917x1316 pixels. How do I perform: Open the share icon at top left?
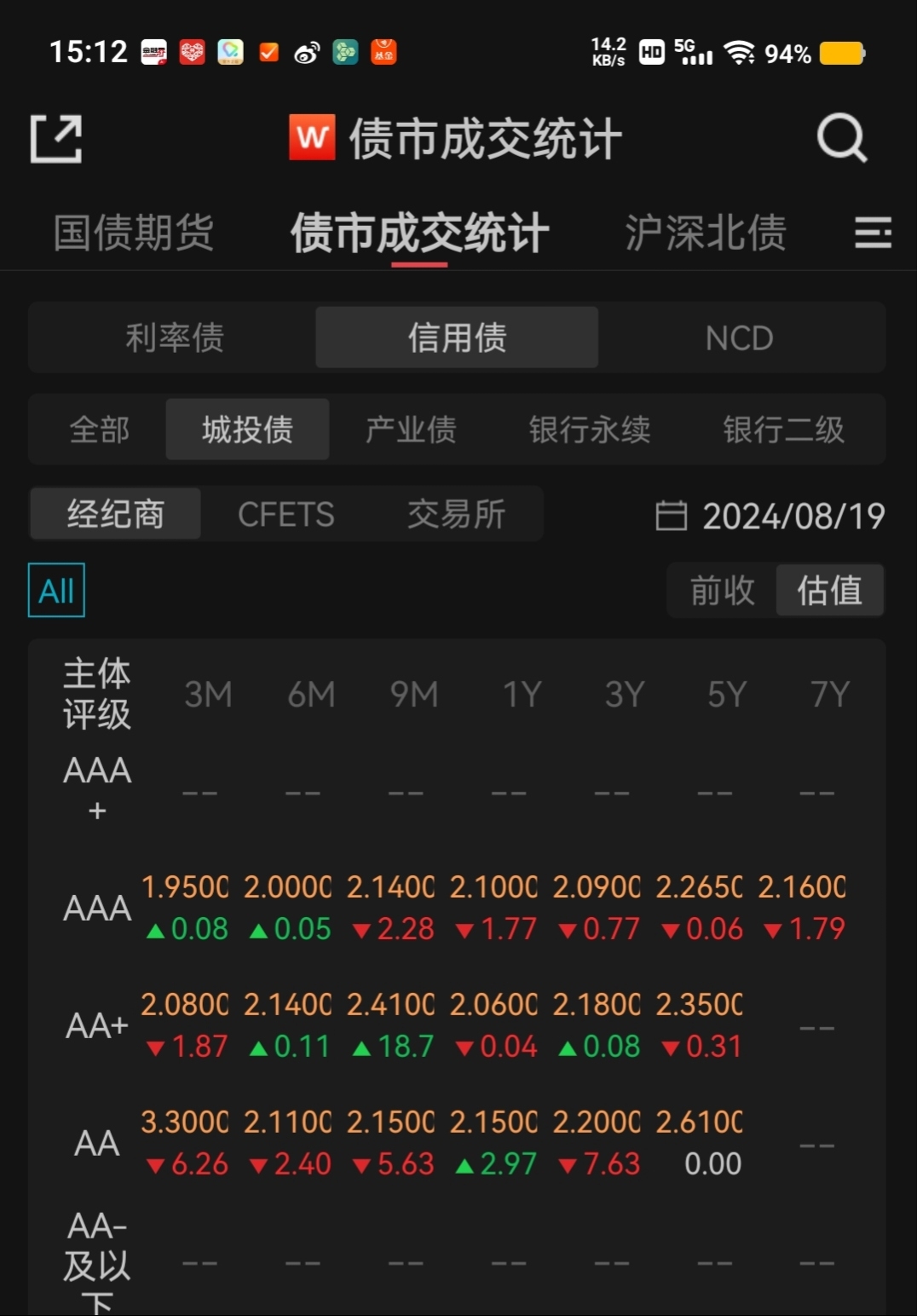(55, 137)
